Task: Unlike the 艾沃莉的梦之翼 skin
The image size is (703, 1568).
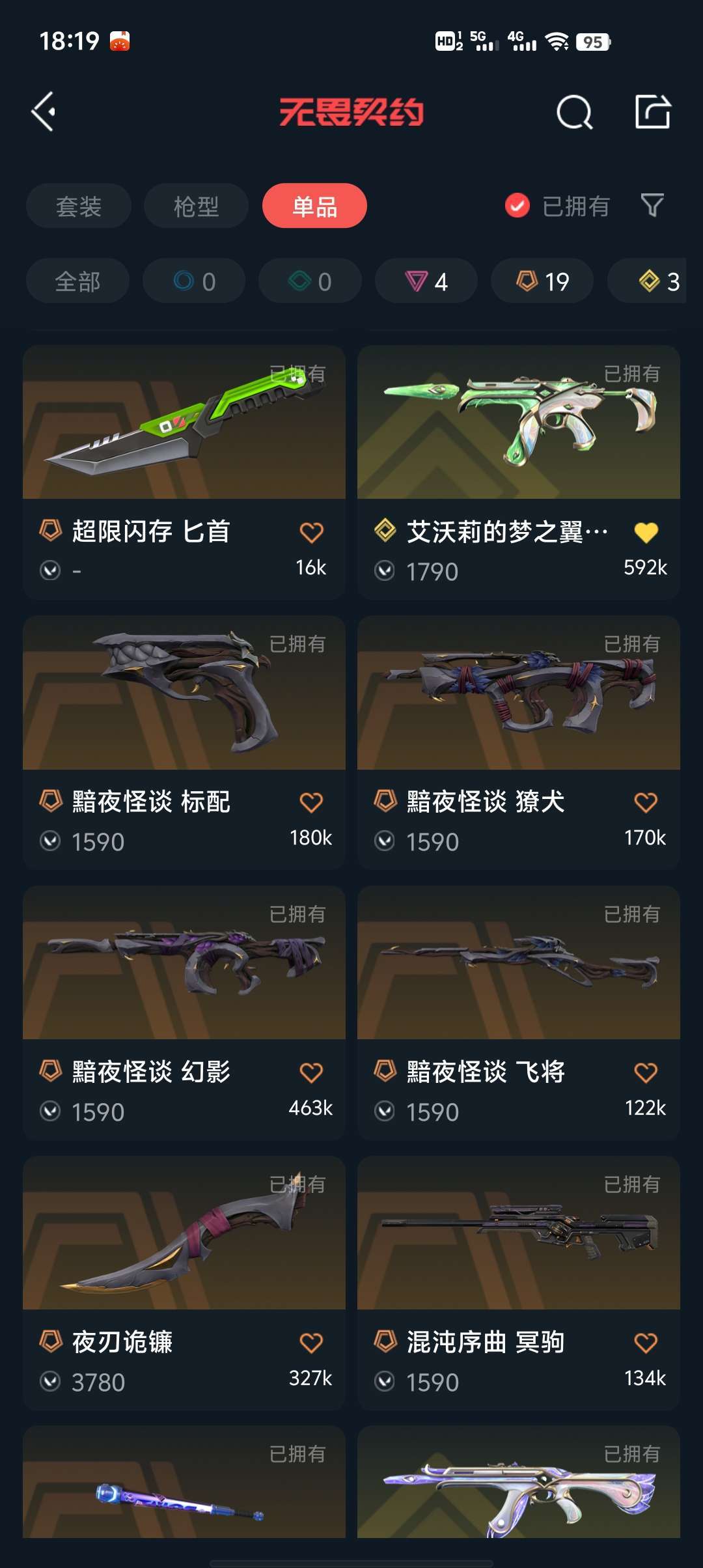Action: pyautogui.click(x=646, y=532)
